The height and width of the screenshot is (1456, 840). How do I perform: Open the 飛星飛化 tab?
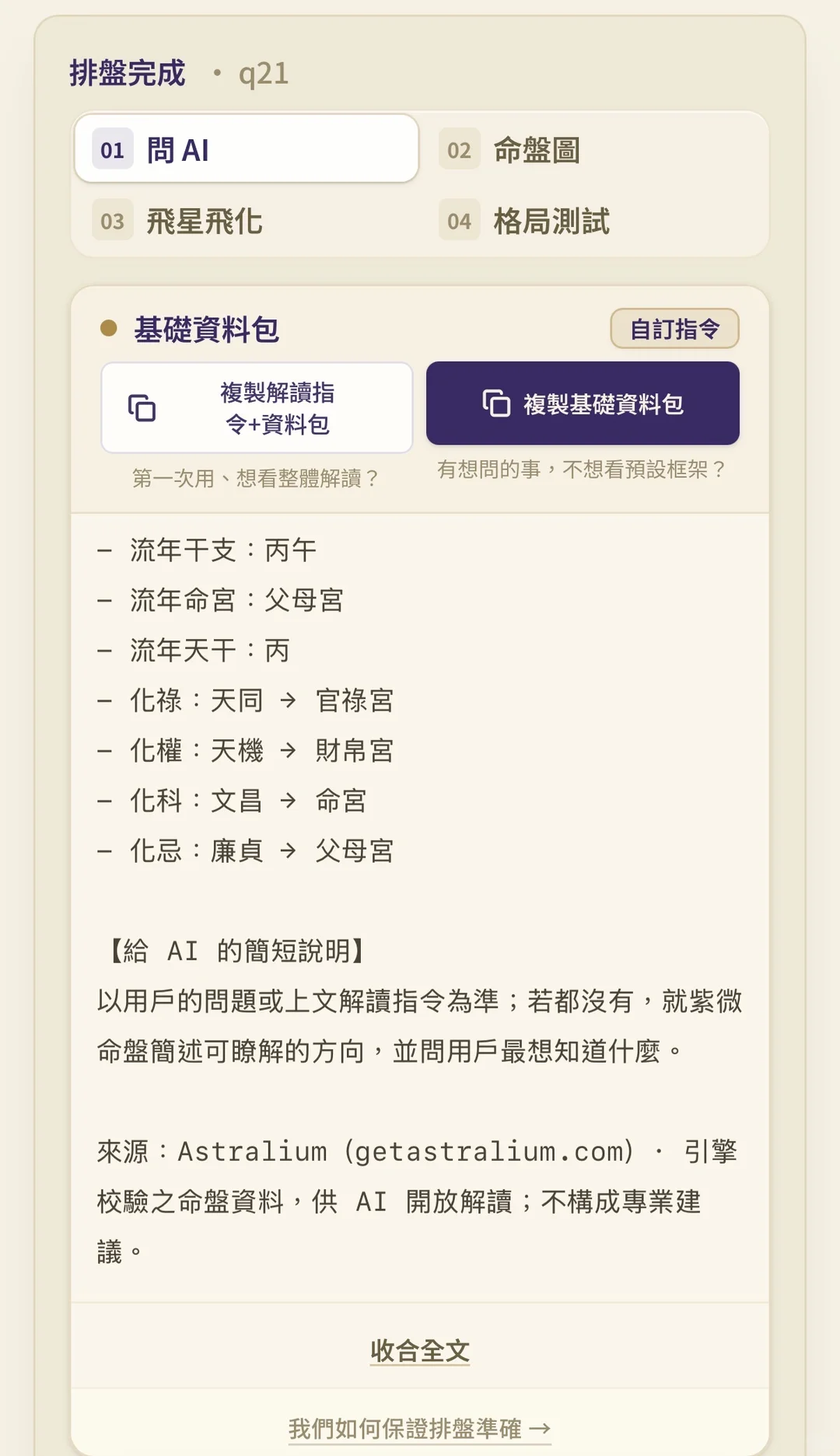click(x=247, y=221)
